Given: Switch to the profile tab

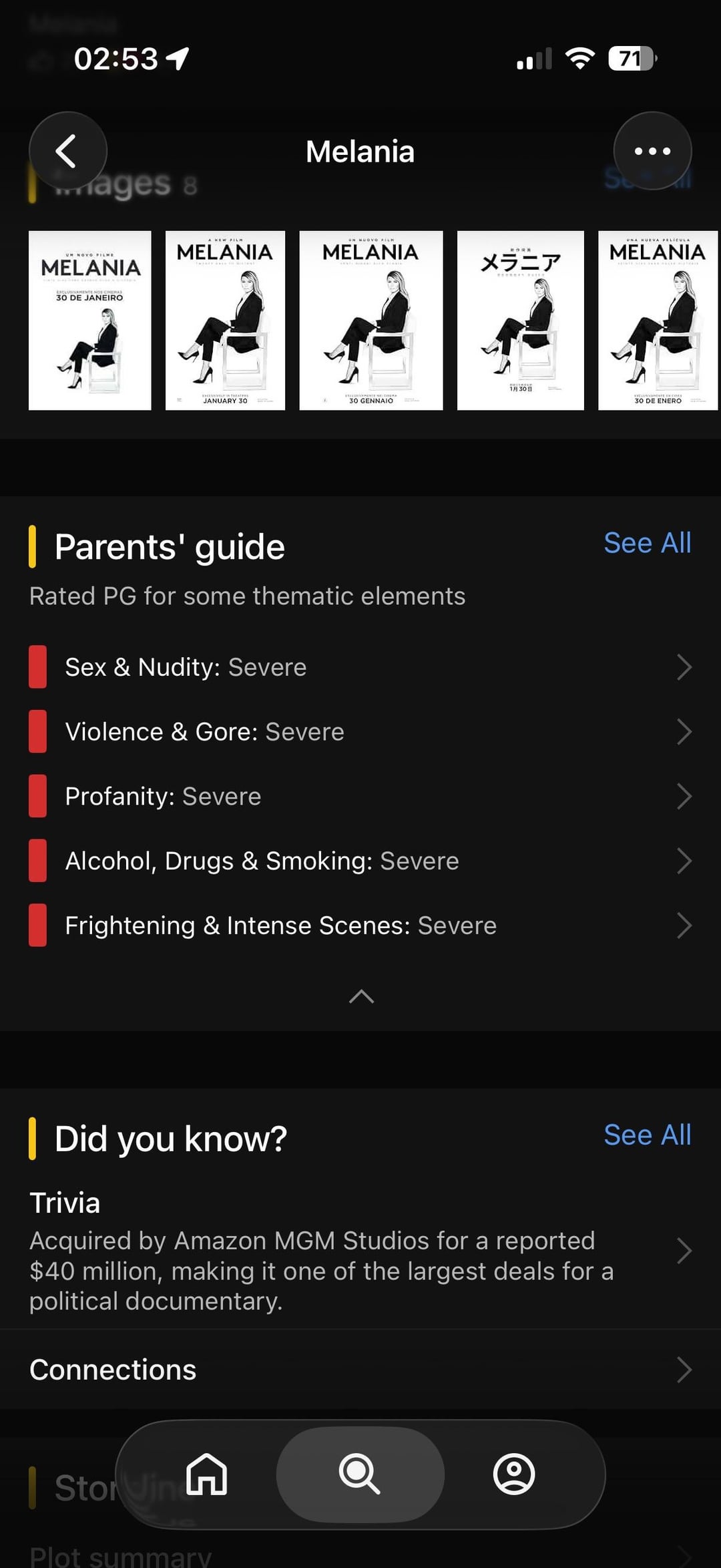Looking at the screenshot, I should pos(514,1474).
